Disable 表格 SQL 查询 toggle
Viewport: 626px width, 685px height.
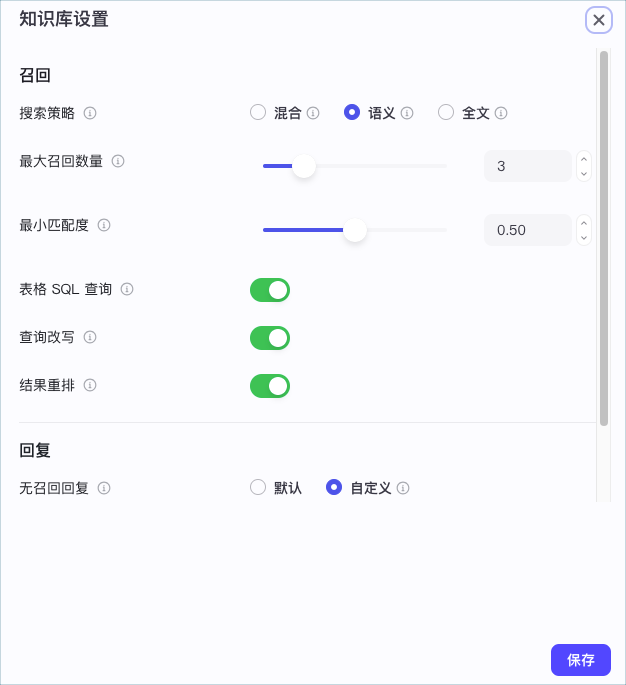click(270, 290)
